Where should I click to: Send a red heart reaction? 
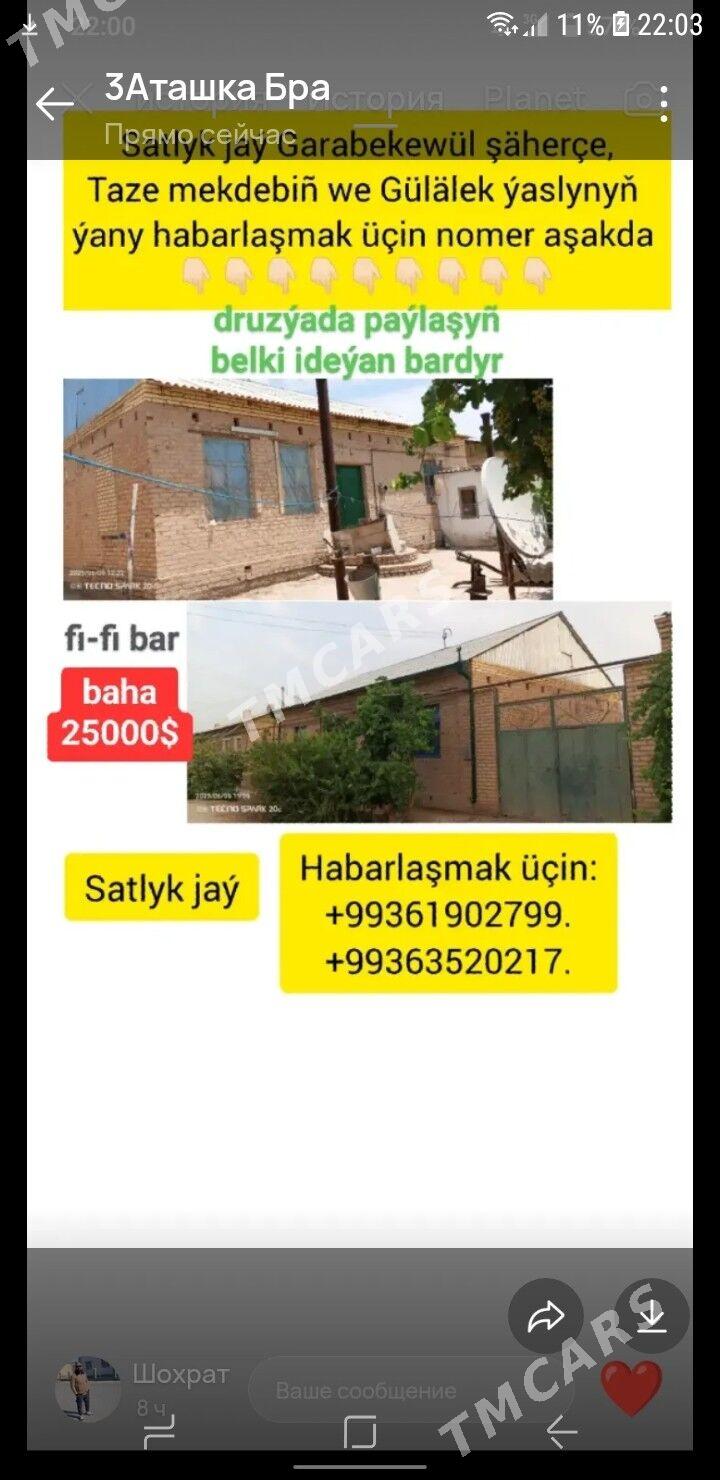coord(632,1388)
